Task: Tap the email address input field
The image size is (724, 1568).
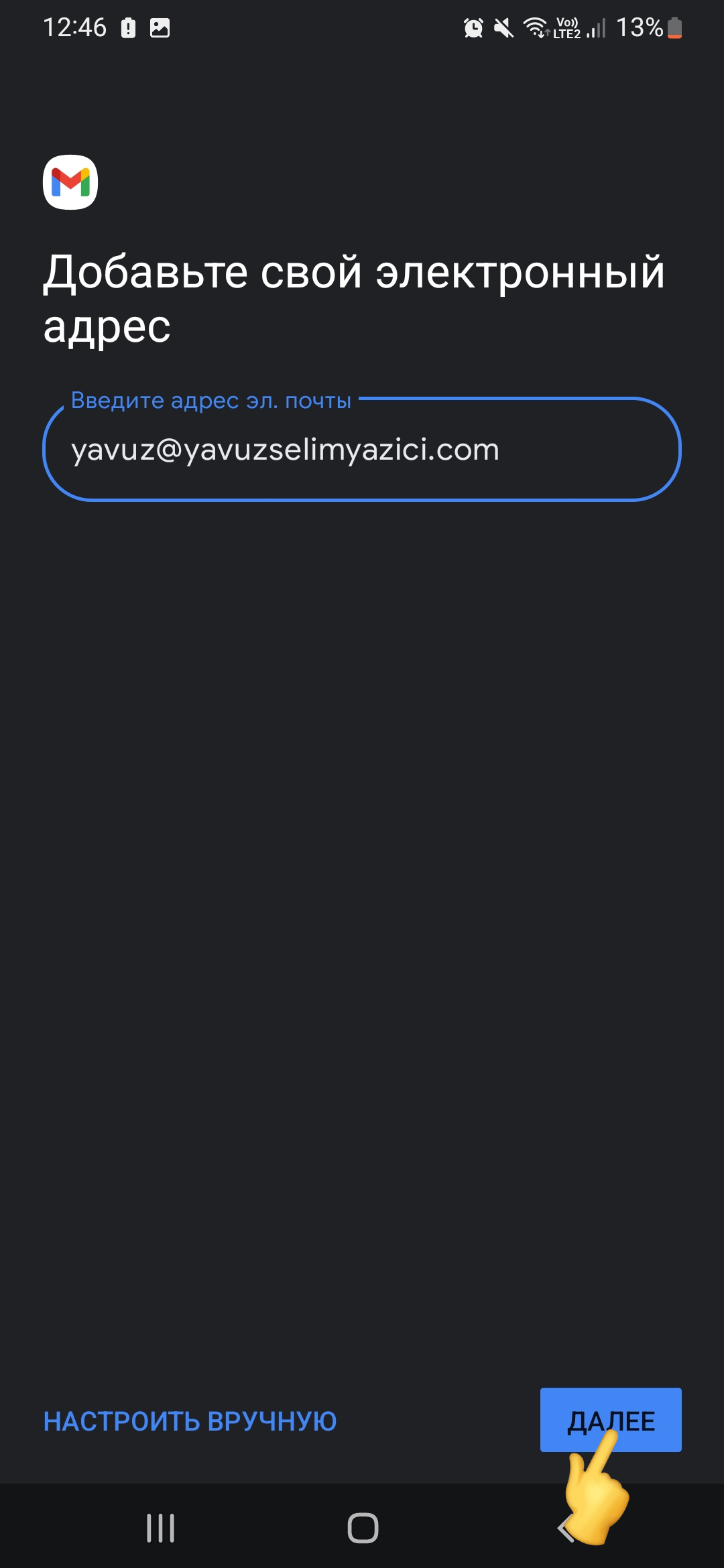Action: pyautogui.click(x=362, y=450)
